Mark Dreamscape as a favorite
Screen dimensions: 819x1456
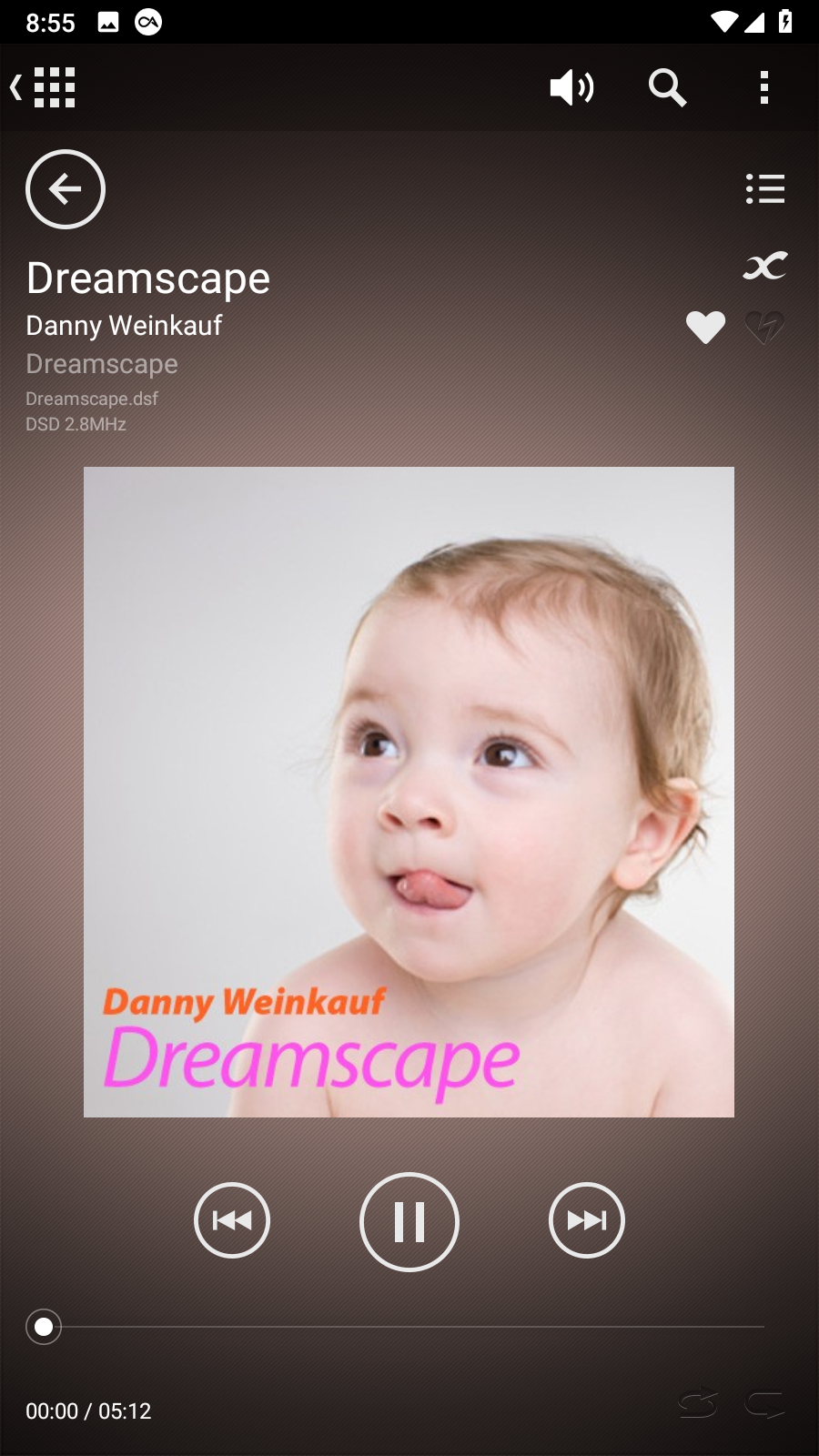pos(705,327)
